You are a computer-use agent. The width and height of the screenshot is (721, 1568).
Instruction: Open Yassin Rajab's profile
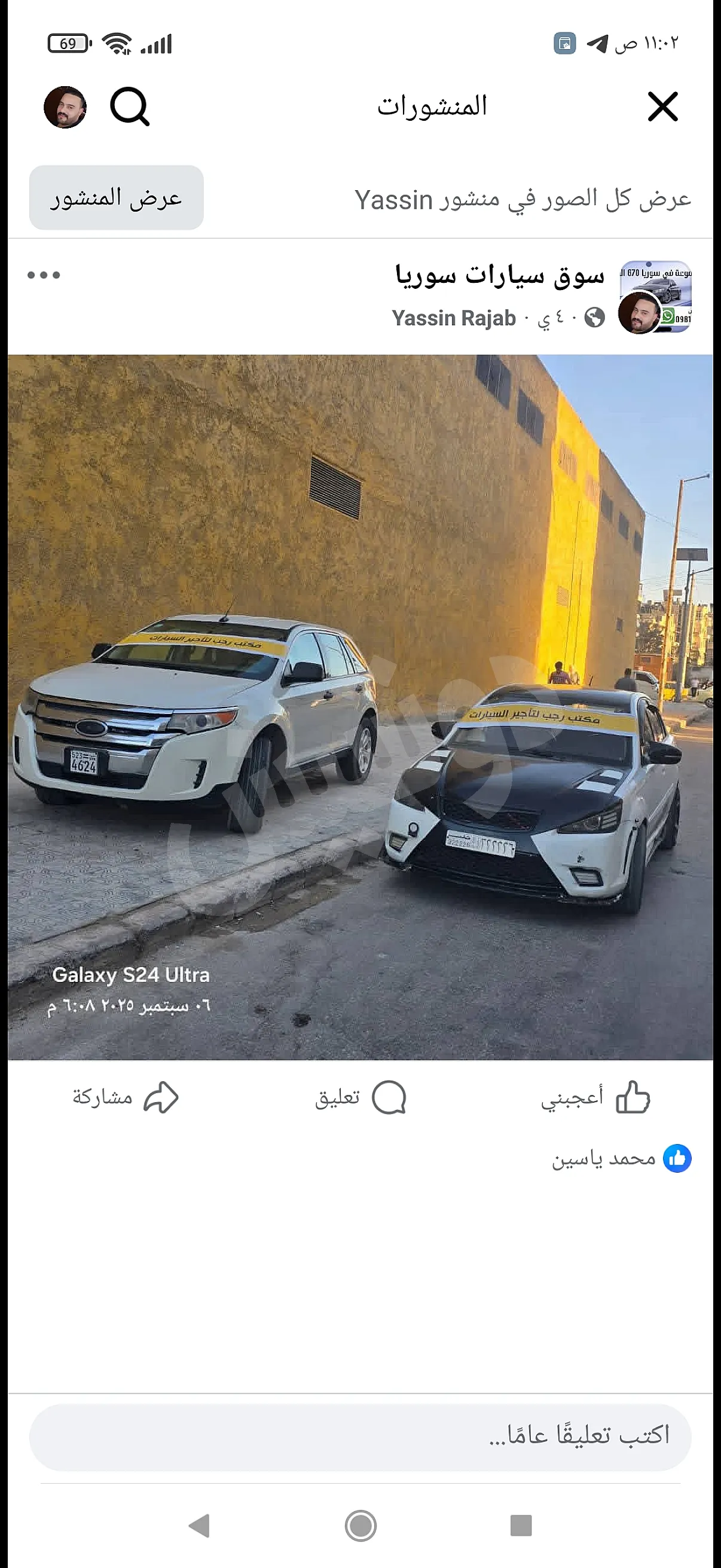[x=454, y=318]
